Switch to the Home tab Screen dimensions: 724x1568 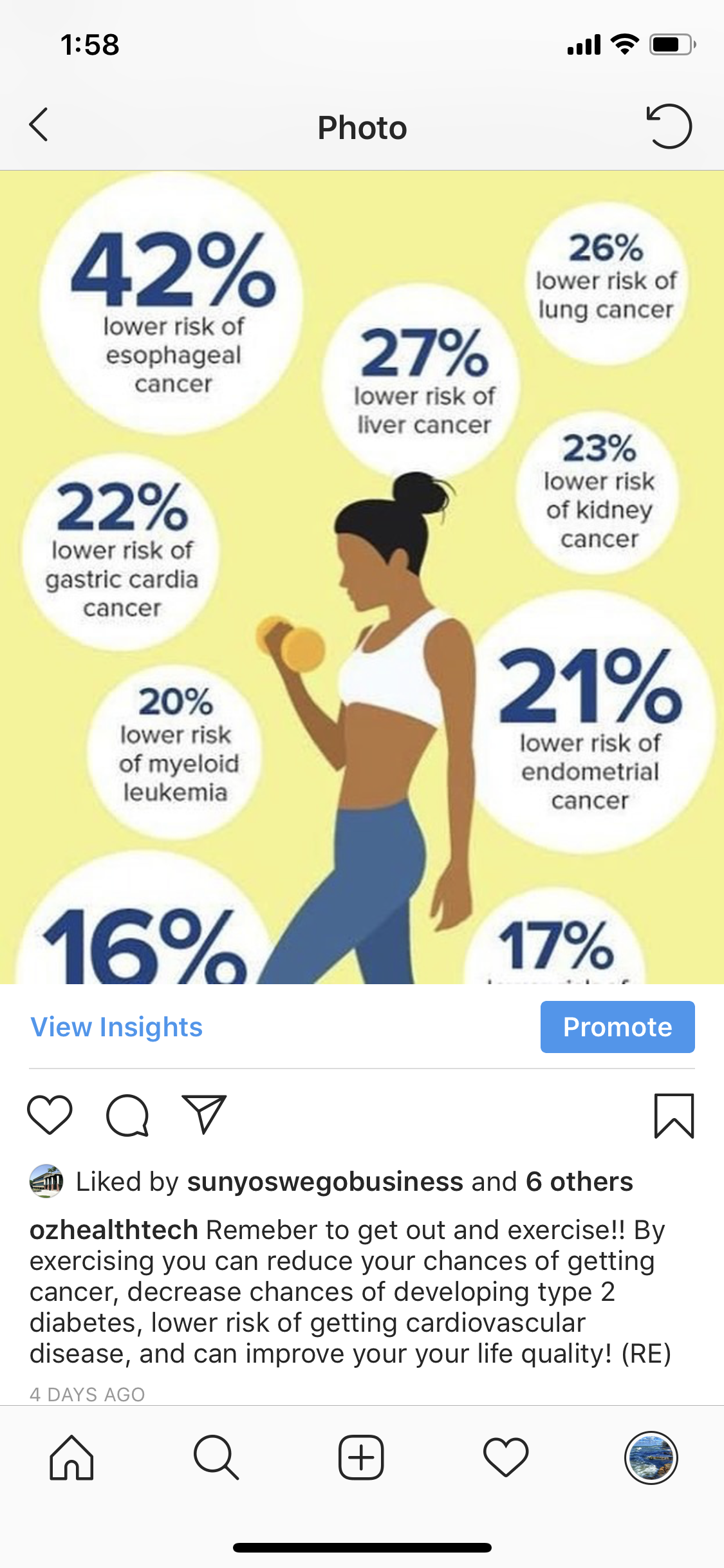pos(71,1458)
